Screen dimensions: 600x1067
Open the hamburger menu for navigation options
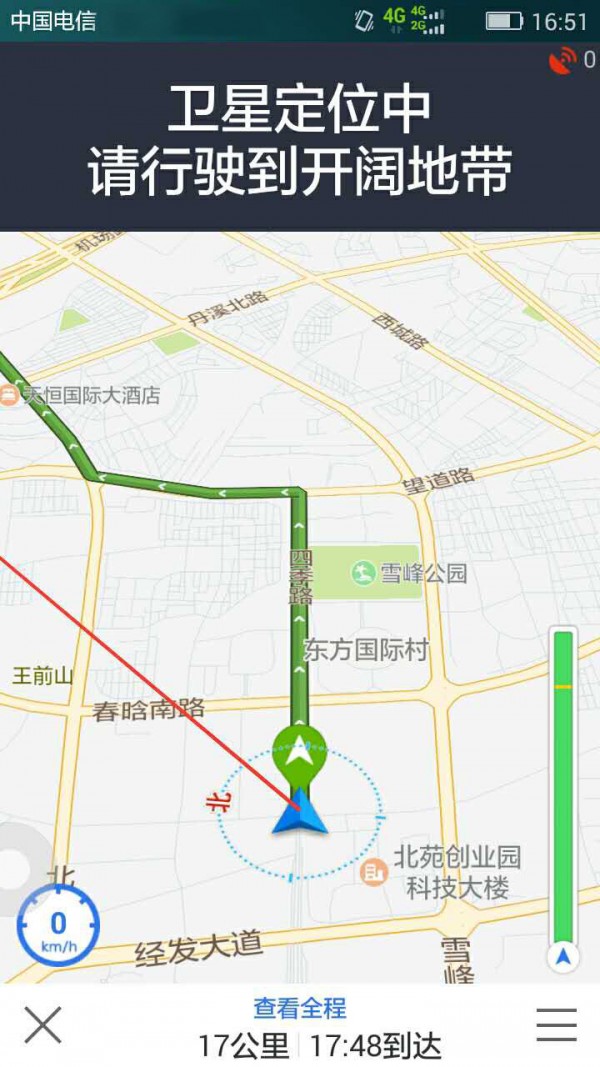556,1026
